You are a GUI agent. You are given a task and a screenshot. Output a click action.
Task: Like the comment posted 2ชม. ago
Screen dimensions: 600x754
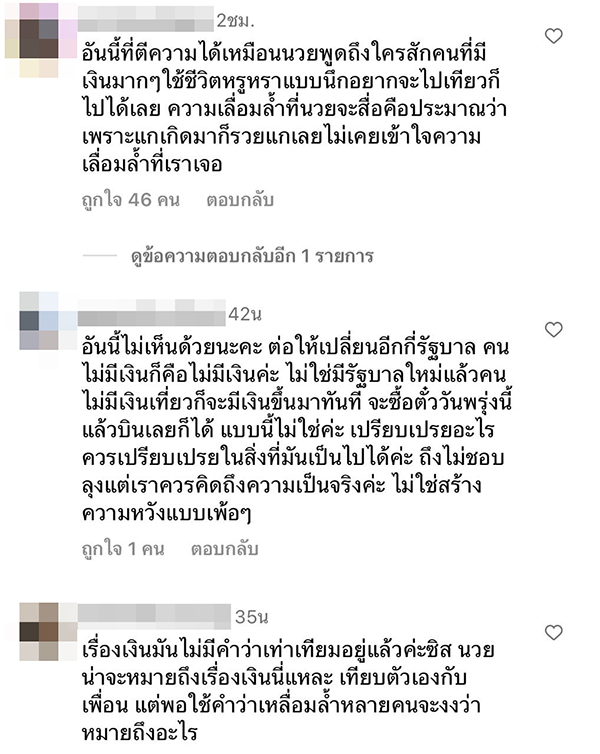[x=553, y=36]
